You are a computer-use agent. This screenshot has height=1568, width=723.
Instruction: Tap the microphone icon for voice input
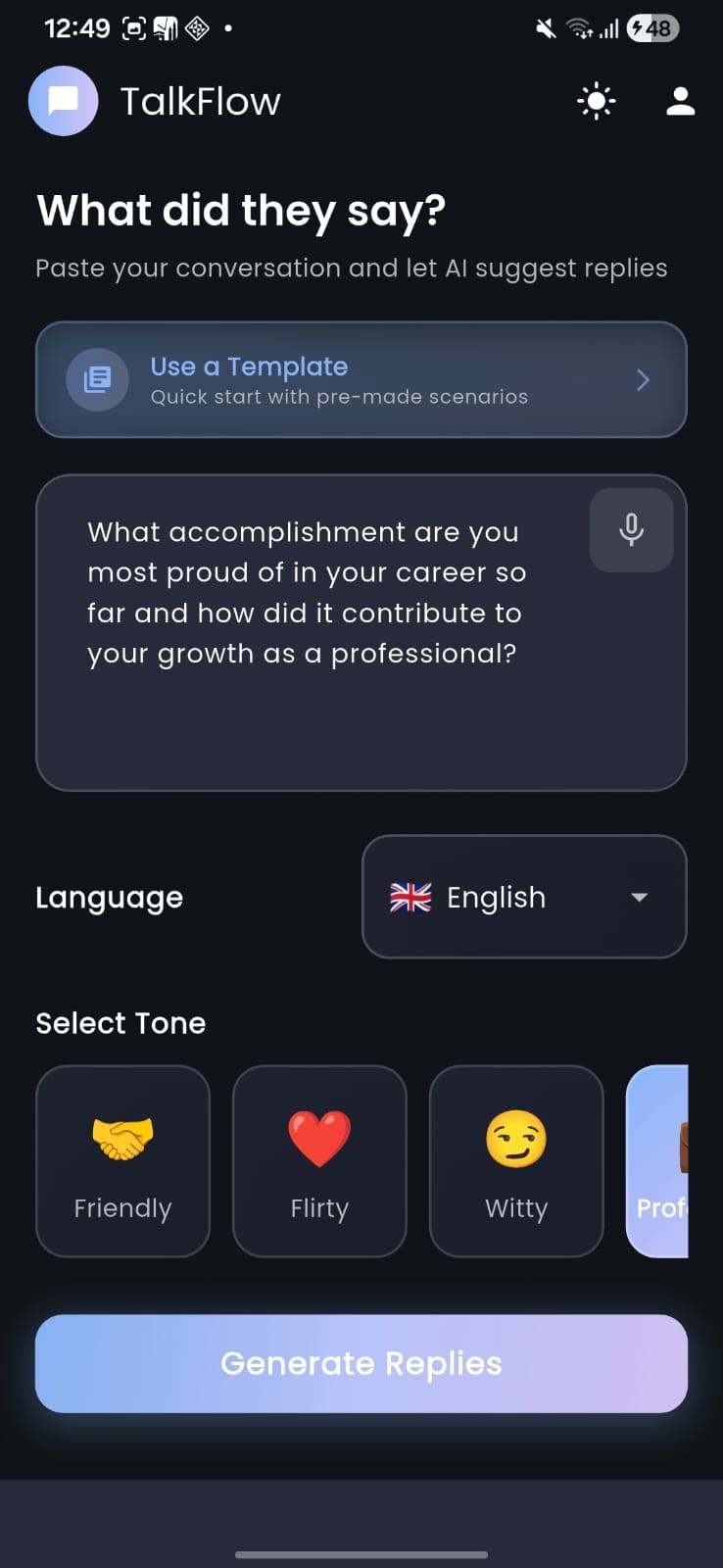[x=631, y=529]
